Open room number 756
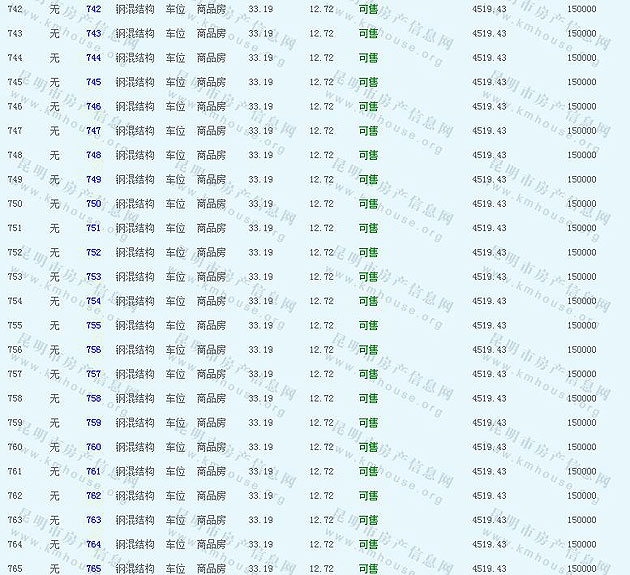Screen dimensions: 630x575 point(94,350)
